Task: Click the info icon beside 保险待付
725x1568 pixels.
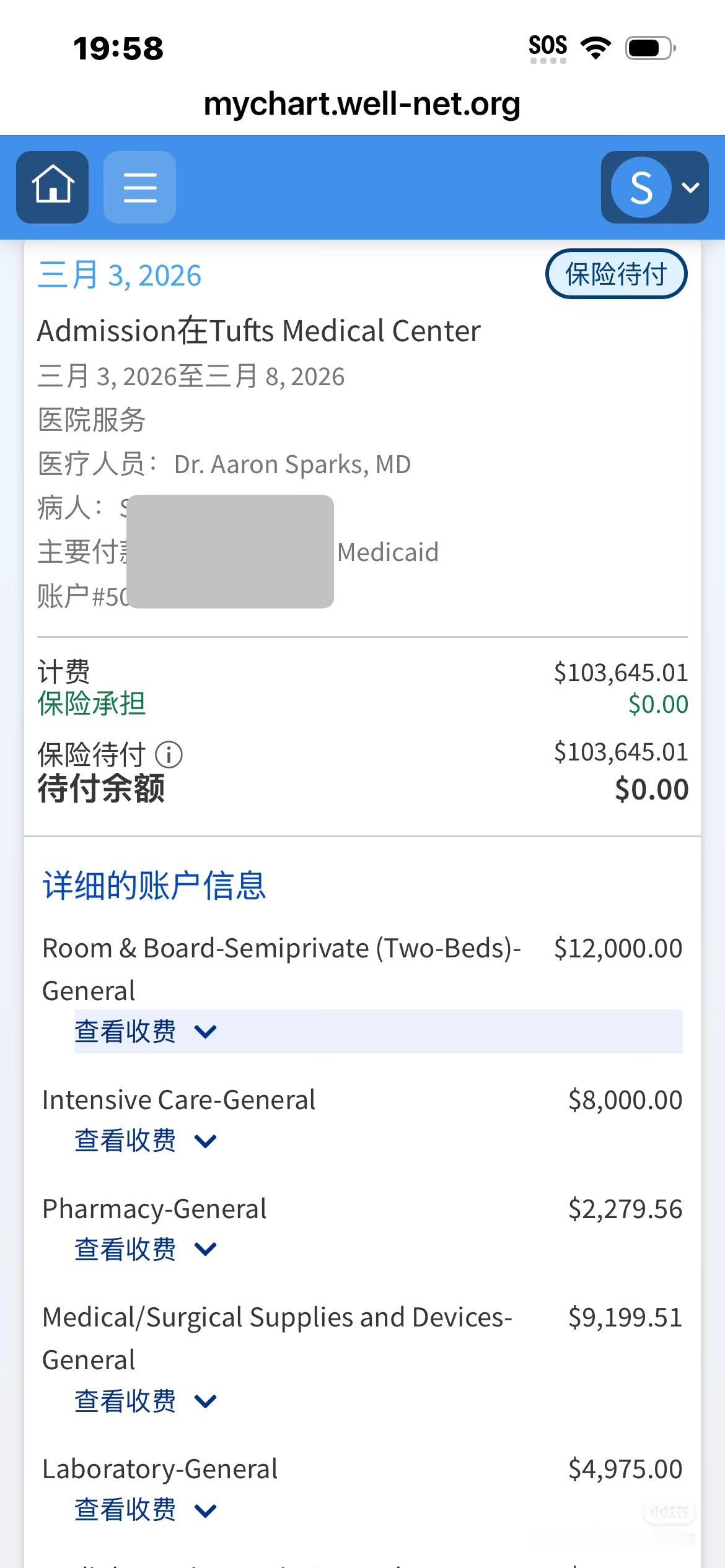Action: click(167, 755)
